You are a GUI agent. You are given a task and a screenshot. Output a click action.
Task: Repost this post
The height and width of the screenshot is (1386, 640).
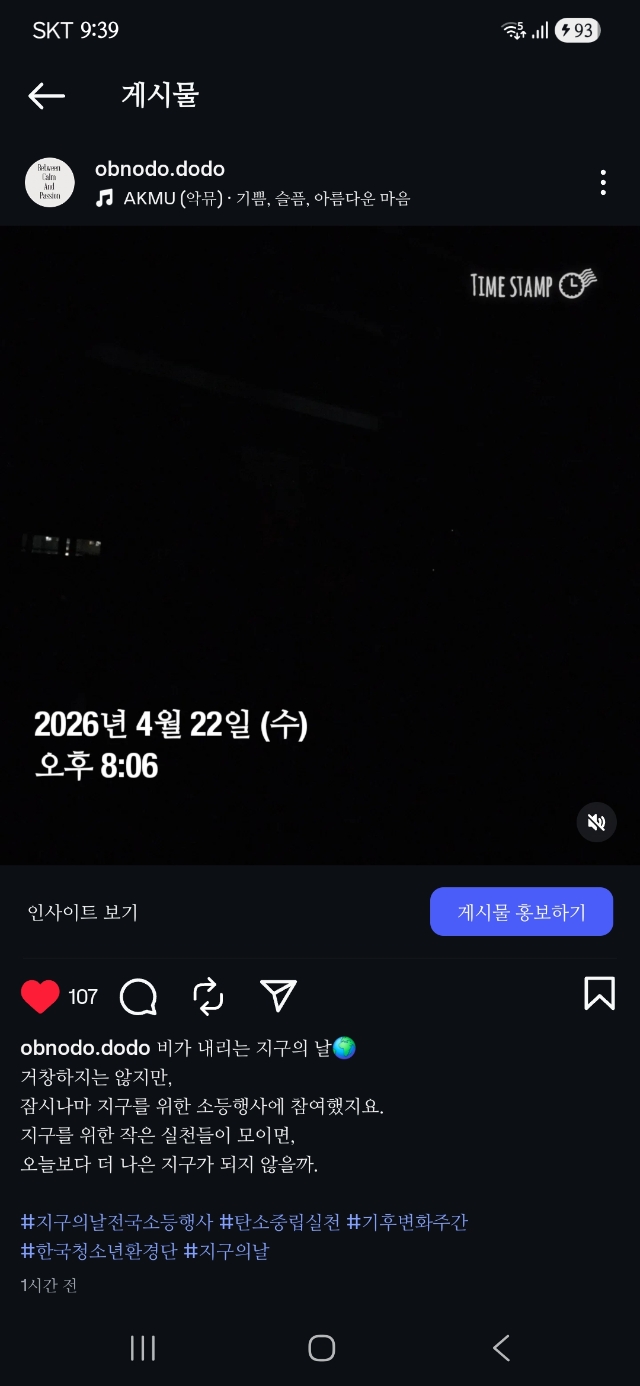[208, 996]
